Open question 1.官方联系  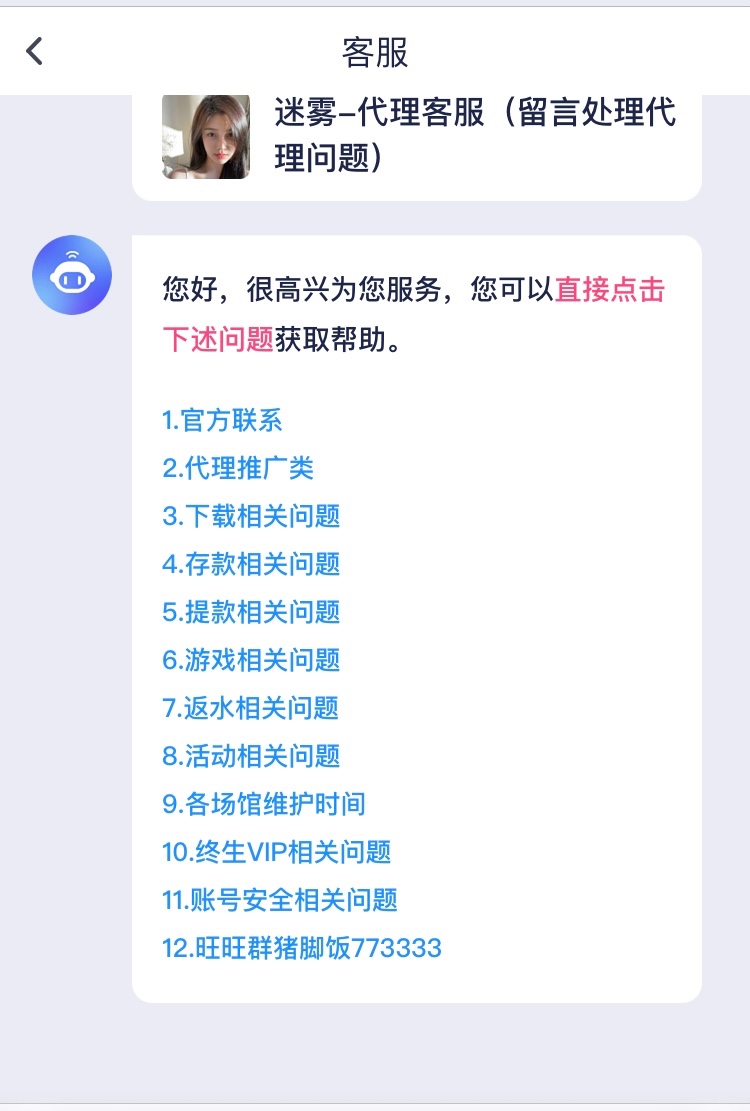tap(222, 420)
